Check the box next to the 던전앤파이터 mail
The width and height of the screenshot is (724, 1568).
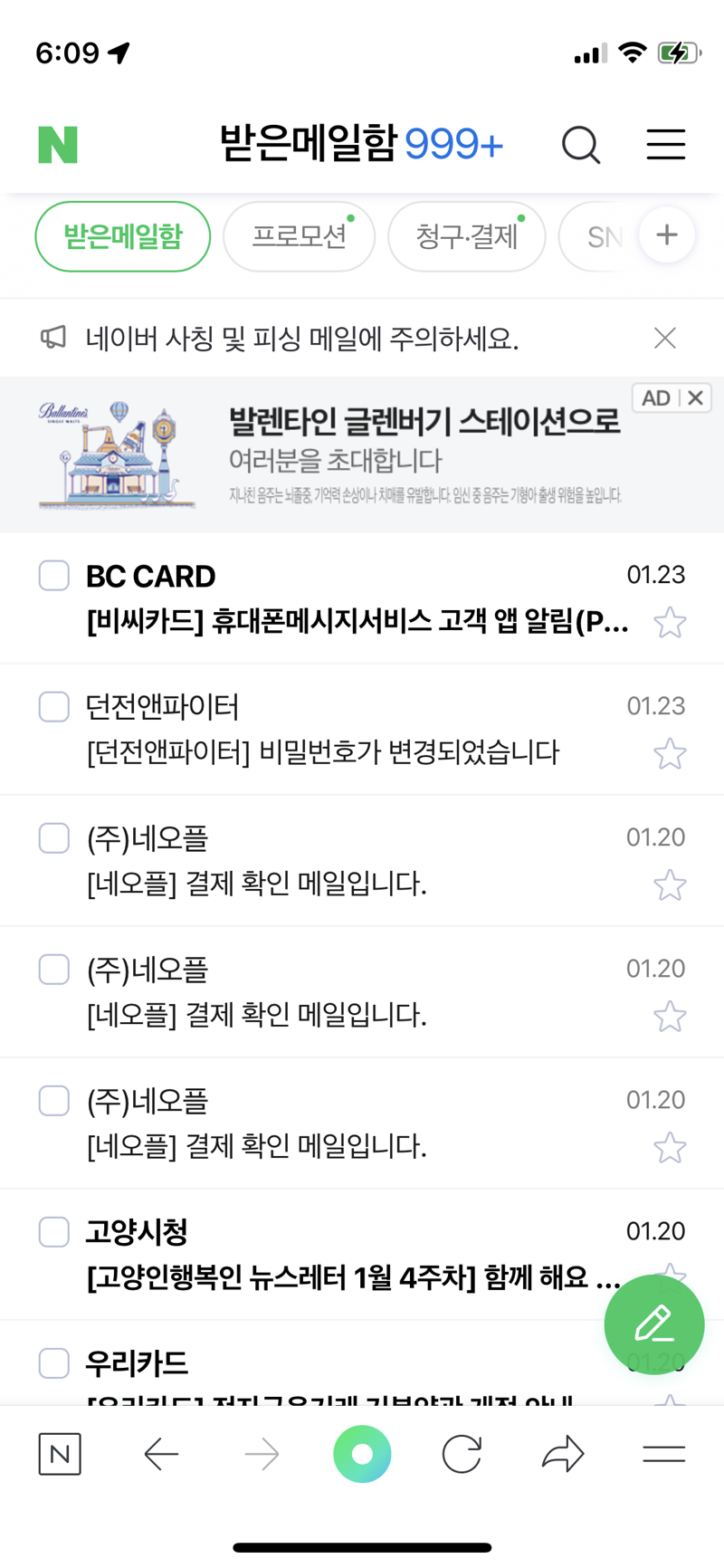point(54,707)
